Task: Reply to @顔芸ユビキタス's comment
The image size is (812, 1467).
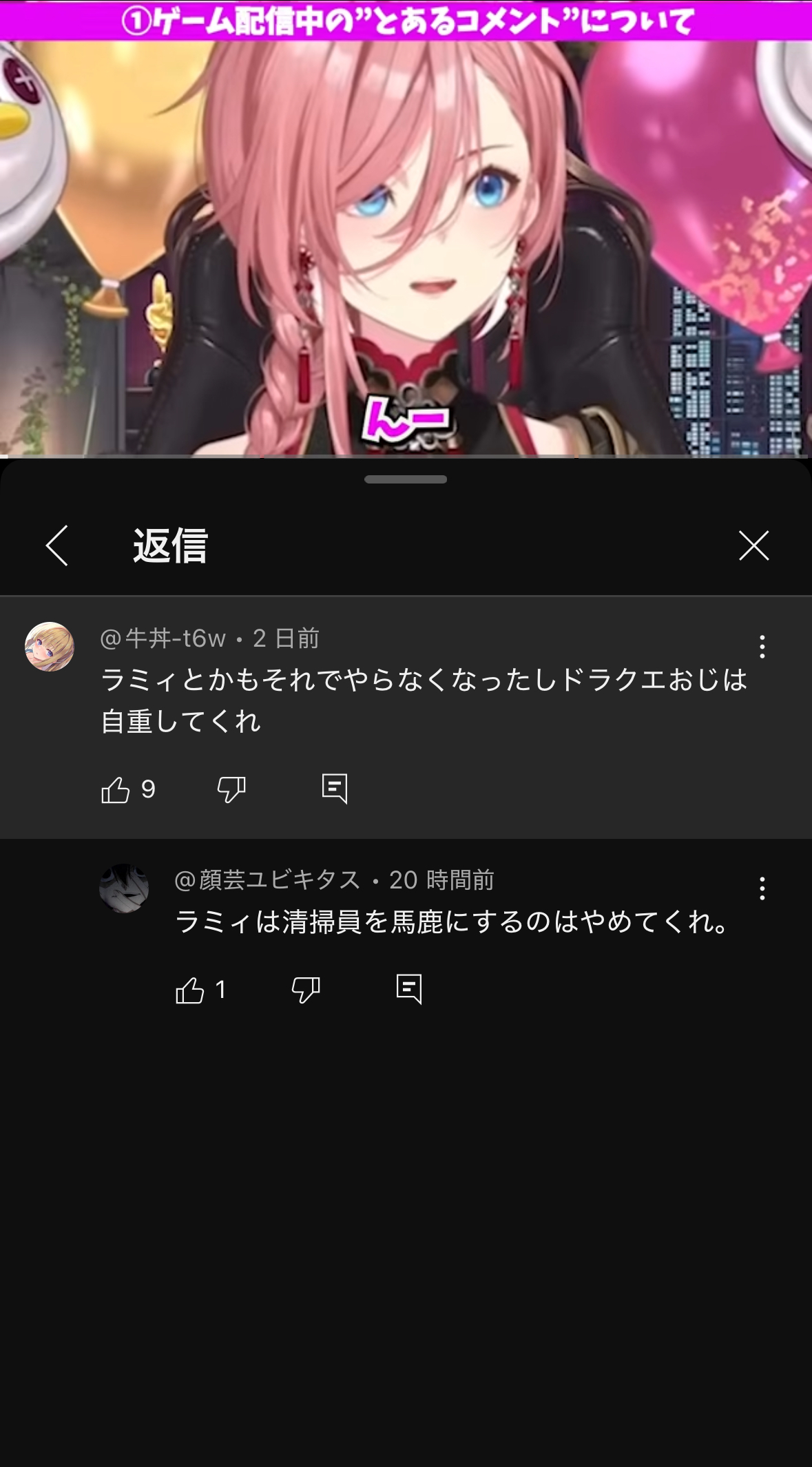Action: pos(409,990)
